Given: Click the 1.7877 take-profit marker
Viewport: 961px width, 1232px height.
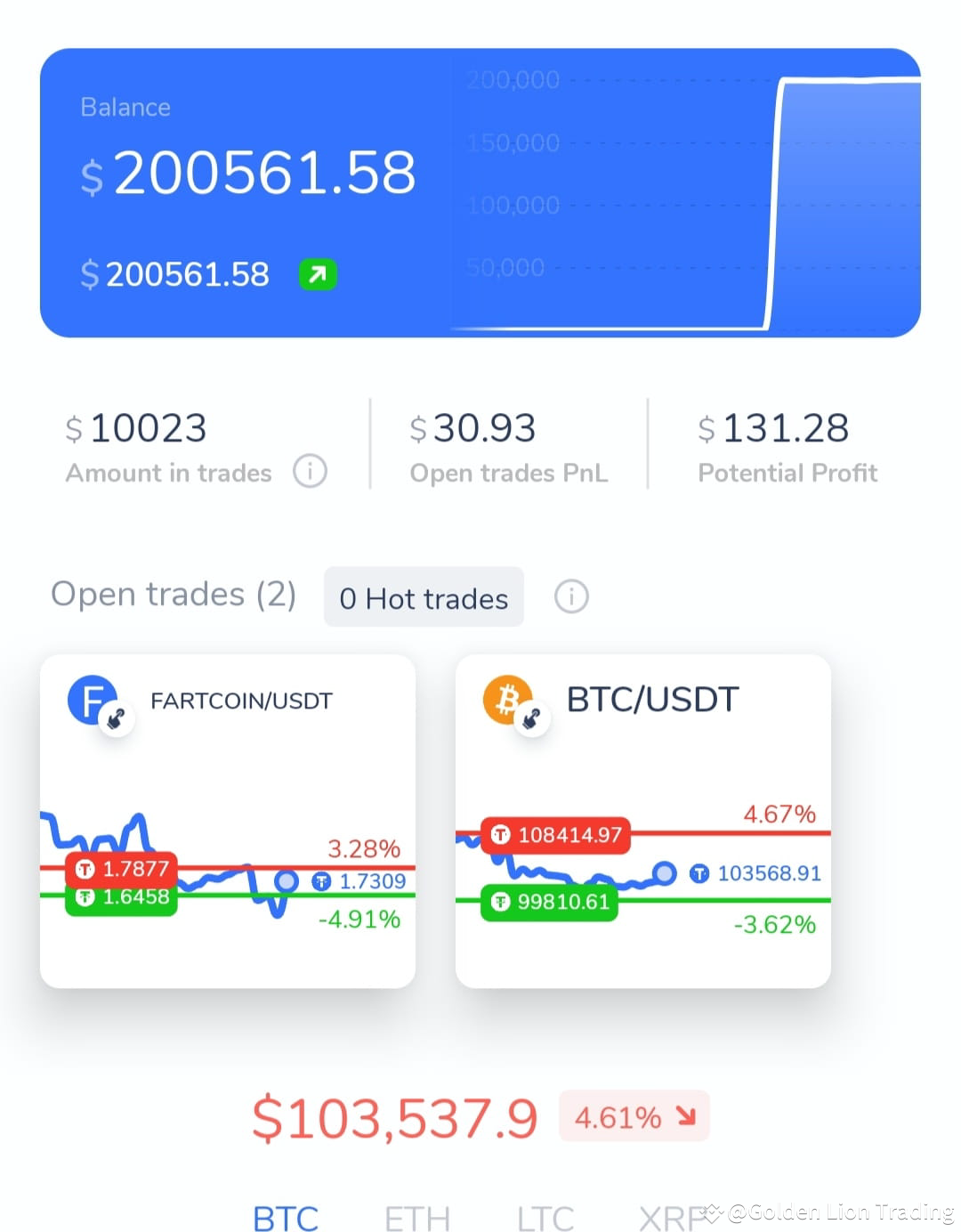Looking at the screenshot, I should pos(120,869).
